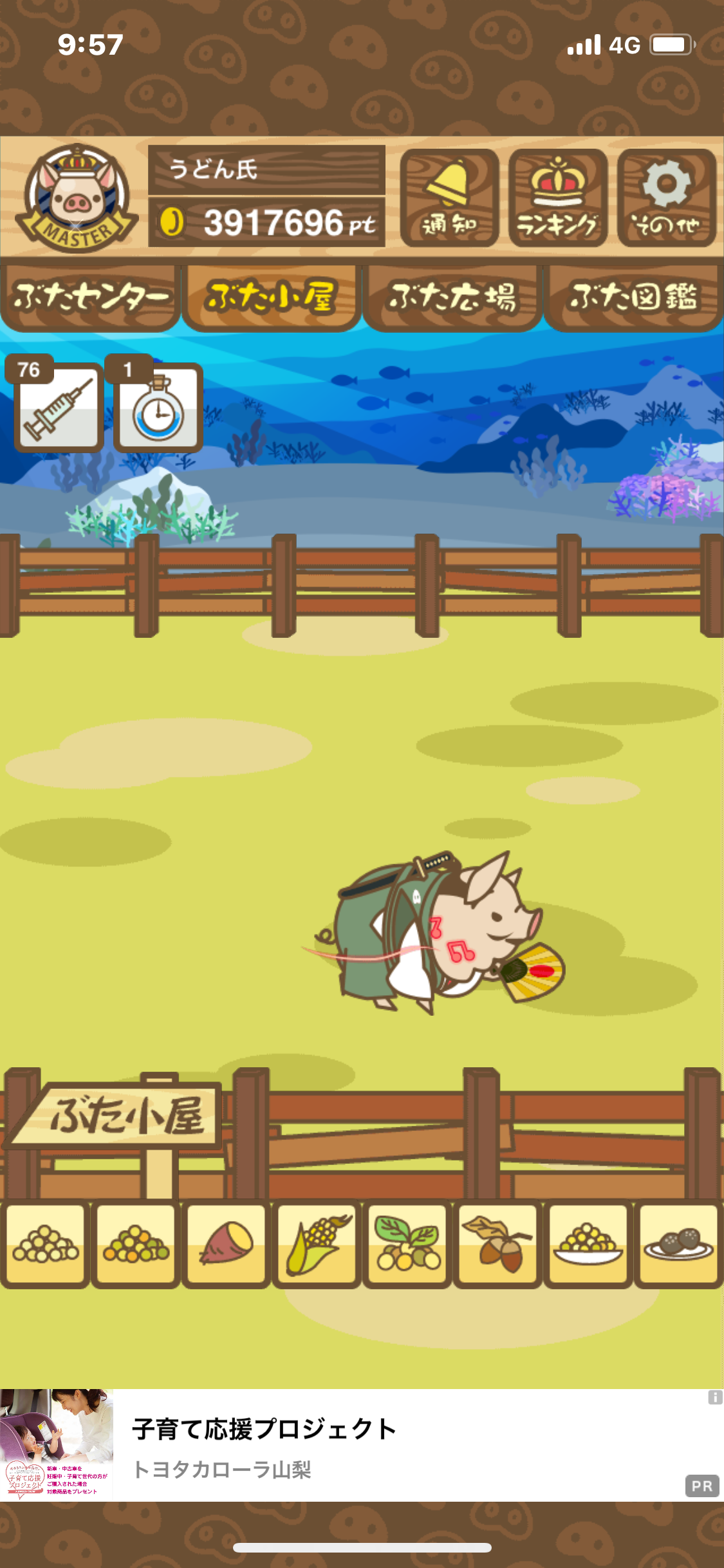
Task: Open the ランキング crown button
Action: (558, 198)
